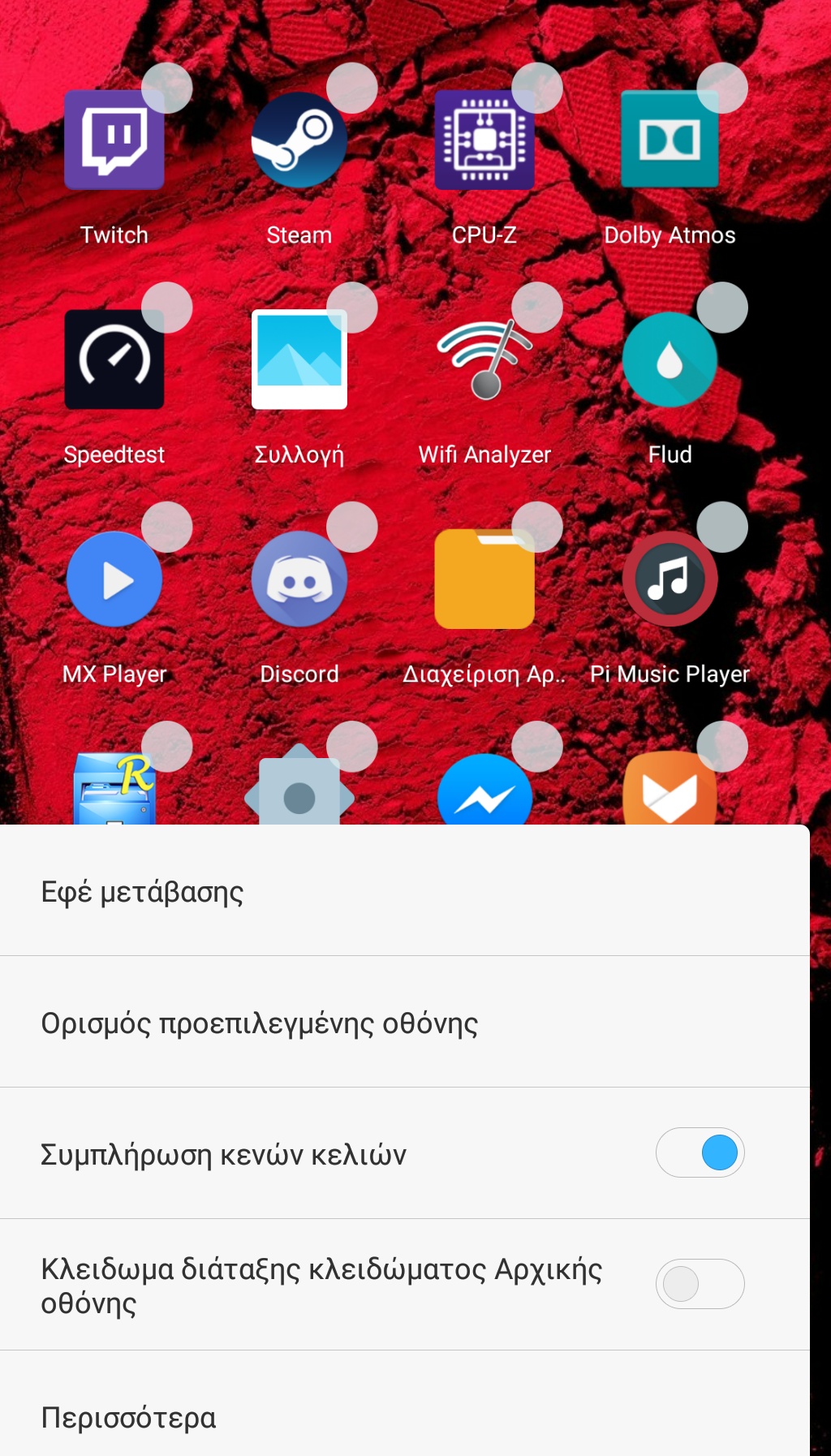Tap the MX Player icon
The height and width of the screenshot is (1456, 831).
(x=114, y=579)
